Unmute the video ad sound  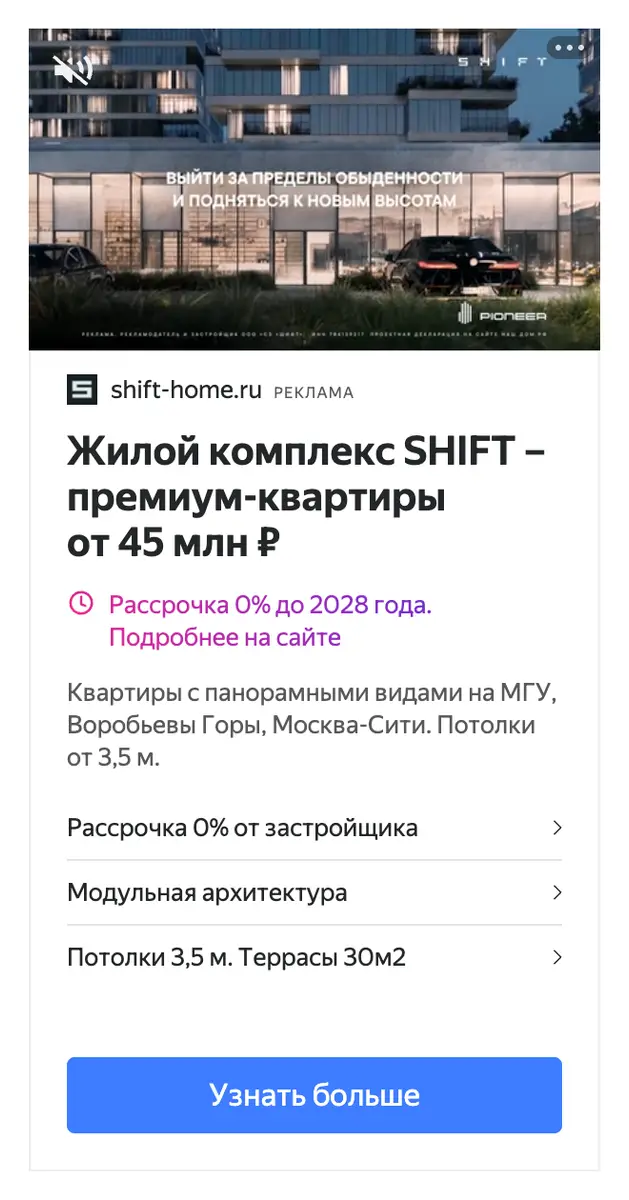(x=72, y=70)
